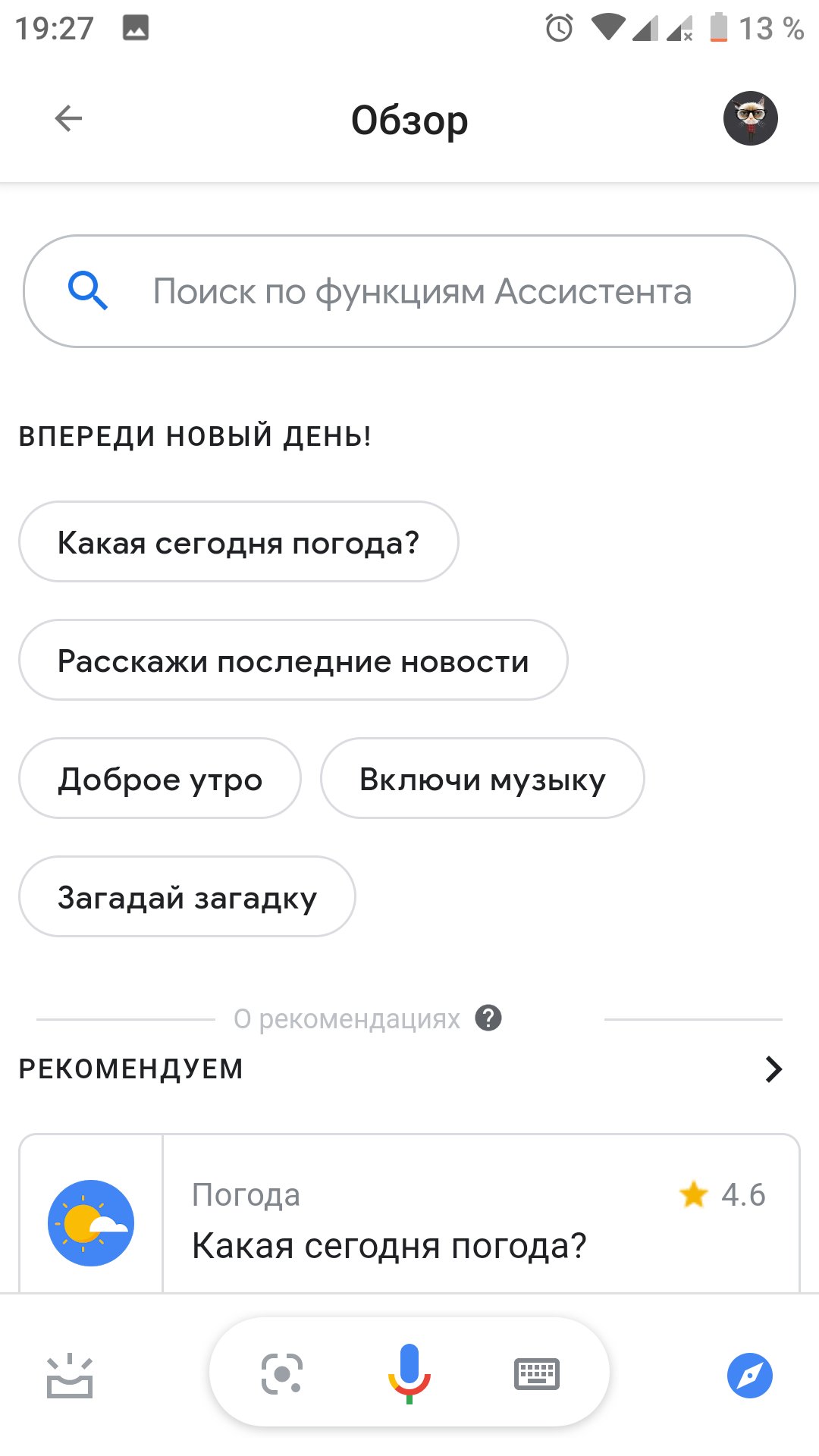Screen dimensions: 819x1456
Task: Tap the 'Загадай загадку' chip
Action: pyautogui.click(x=187, y=896)
